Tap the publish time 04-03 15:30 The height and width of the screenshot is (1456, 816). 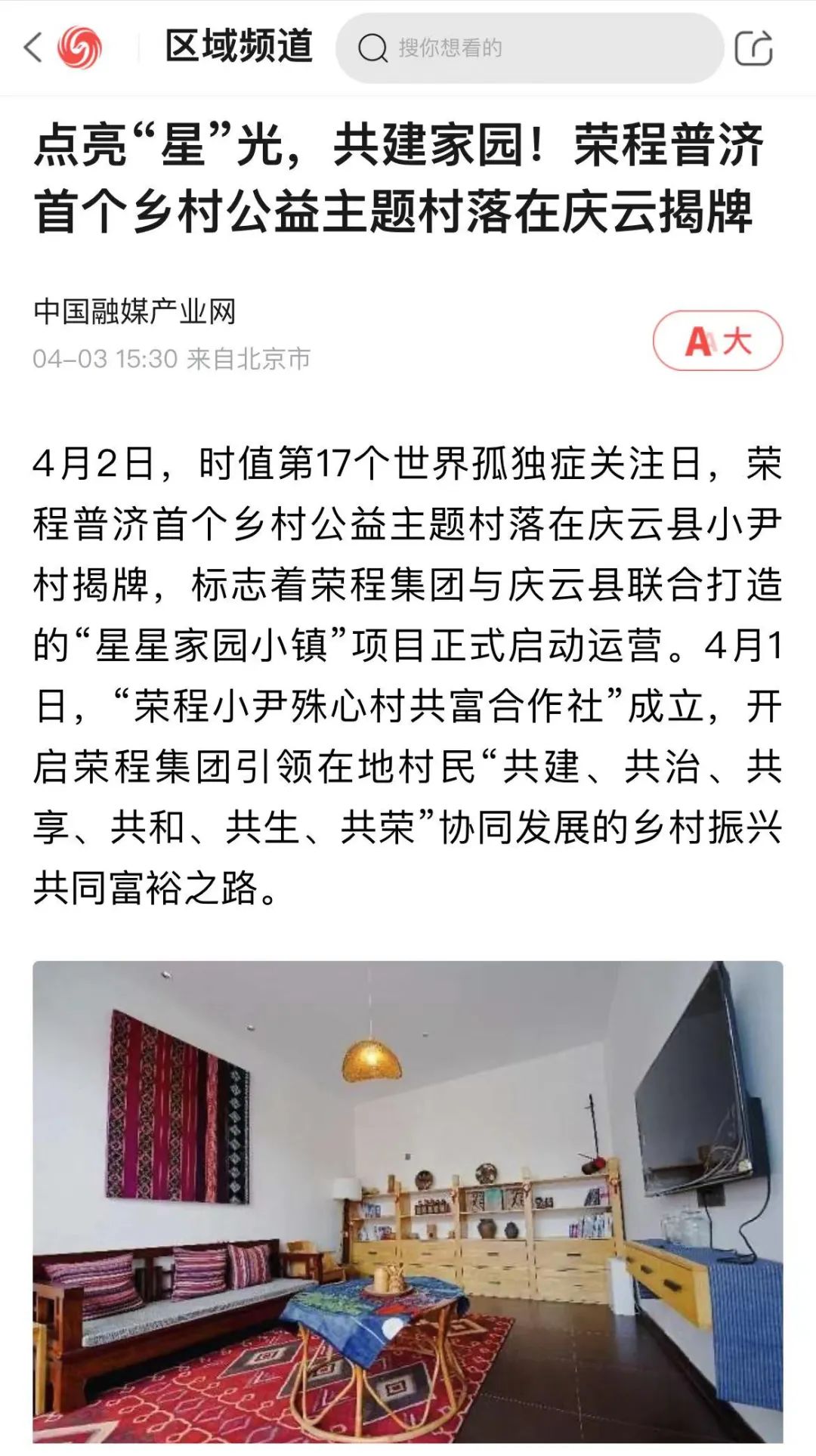coord(102,356)
